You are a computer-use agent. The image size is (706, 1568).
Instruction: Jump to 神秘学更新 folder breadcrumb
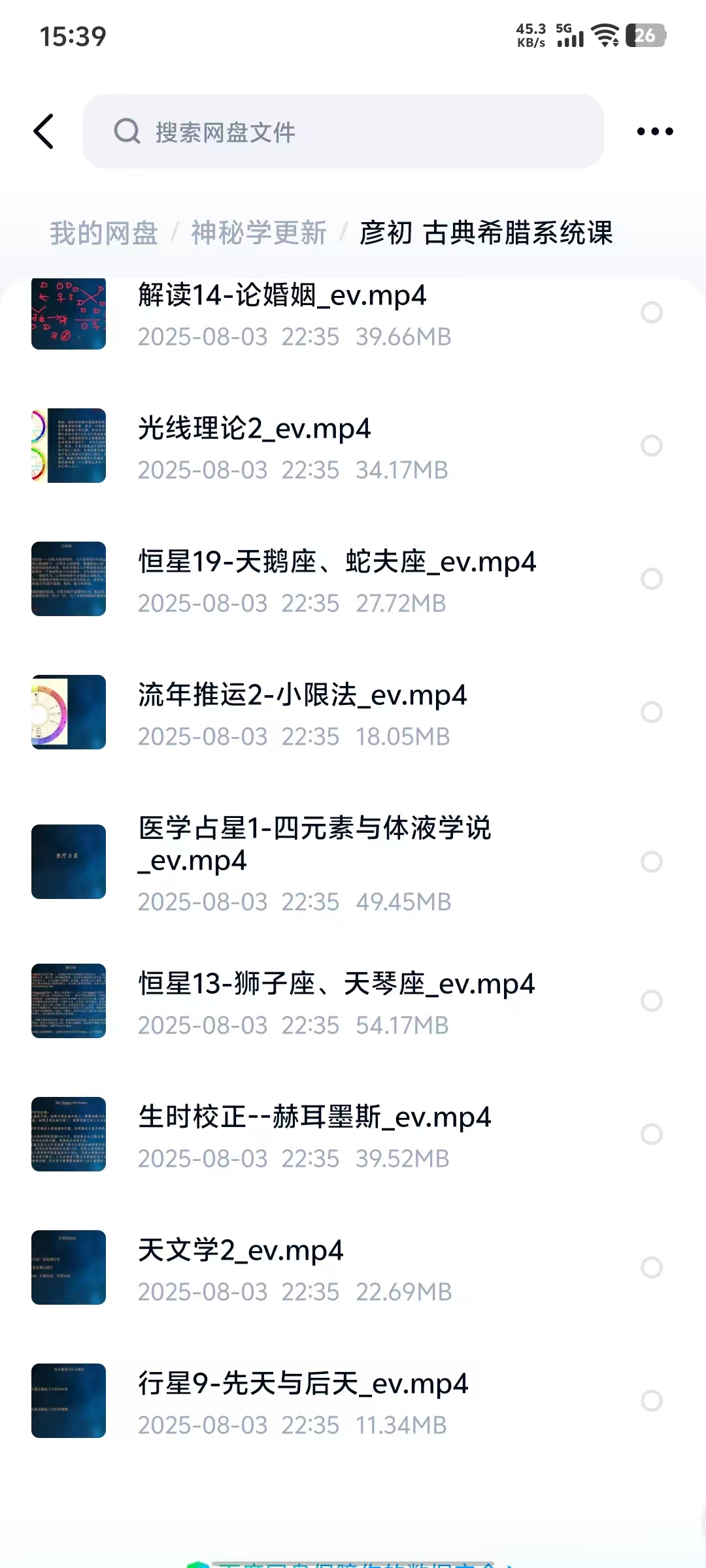(x=259, y=233)
